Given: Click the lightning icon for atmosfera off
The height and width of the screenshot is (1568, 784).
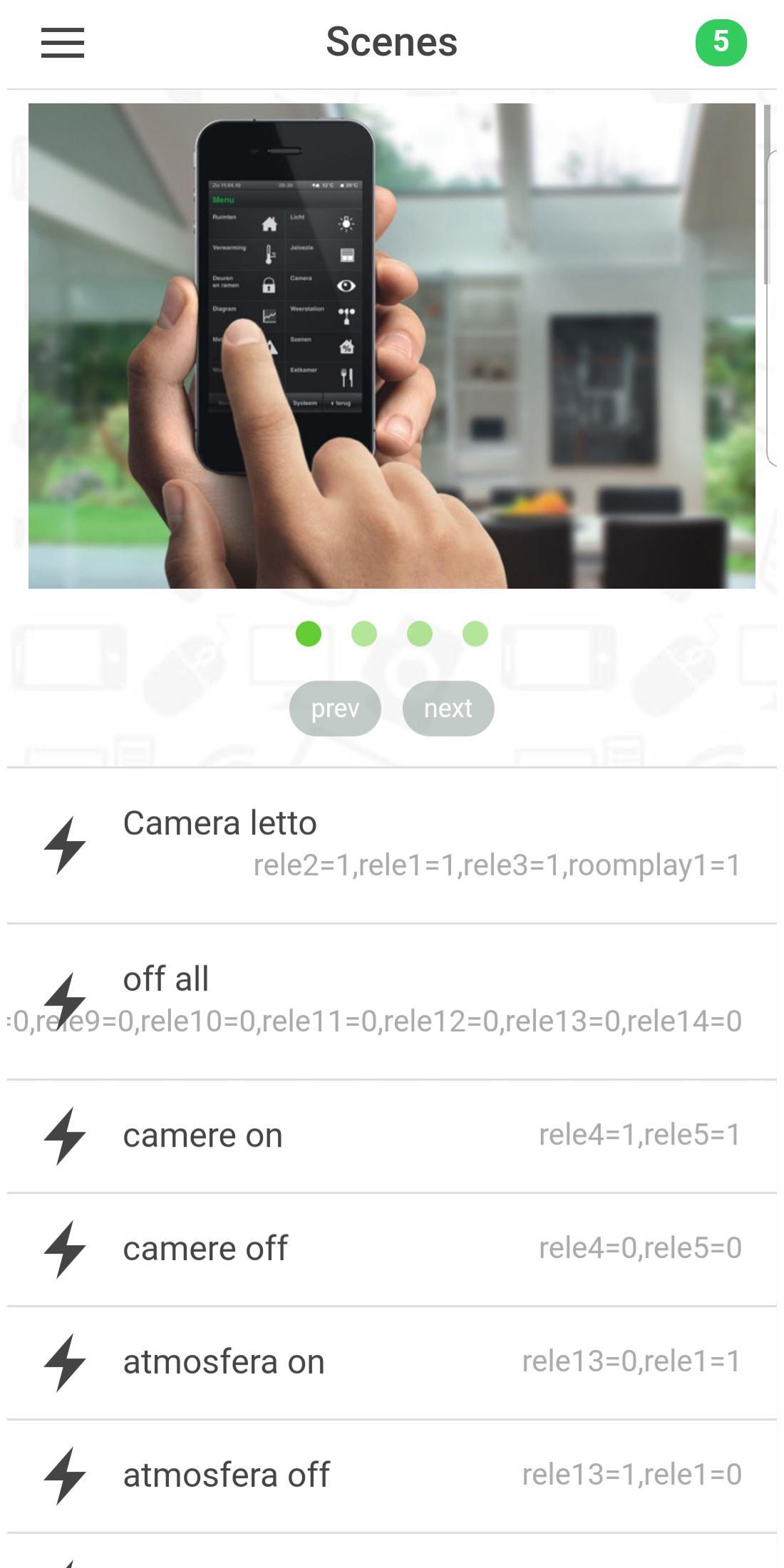Looking at the screenshot, I should [x=66, y=1475].
